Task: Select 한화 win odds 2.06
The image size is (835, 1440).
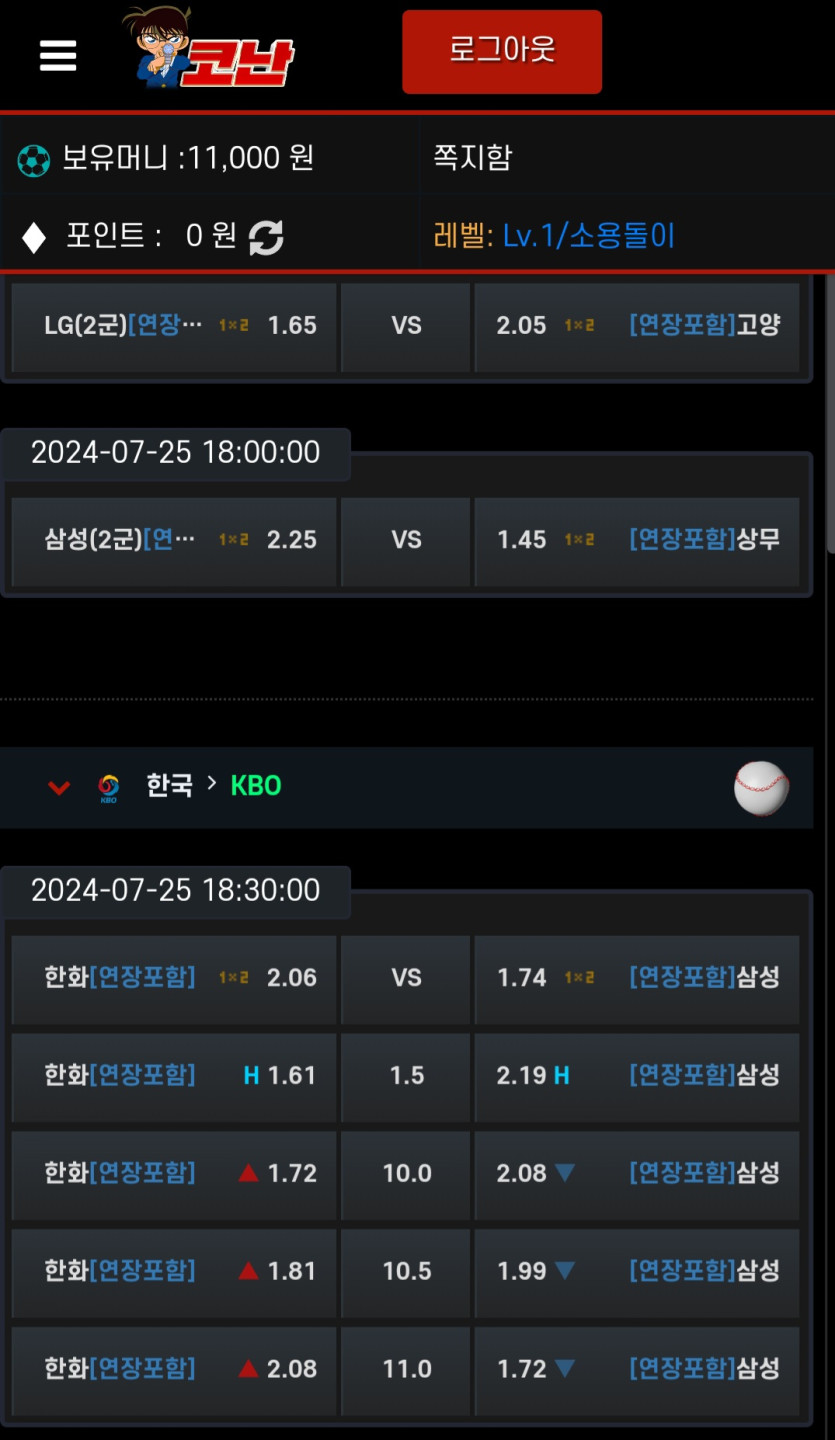Action: (174, 979)
